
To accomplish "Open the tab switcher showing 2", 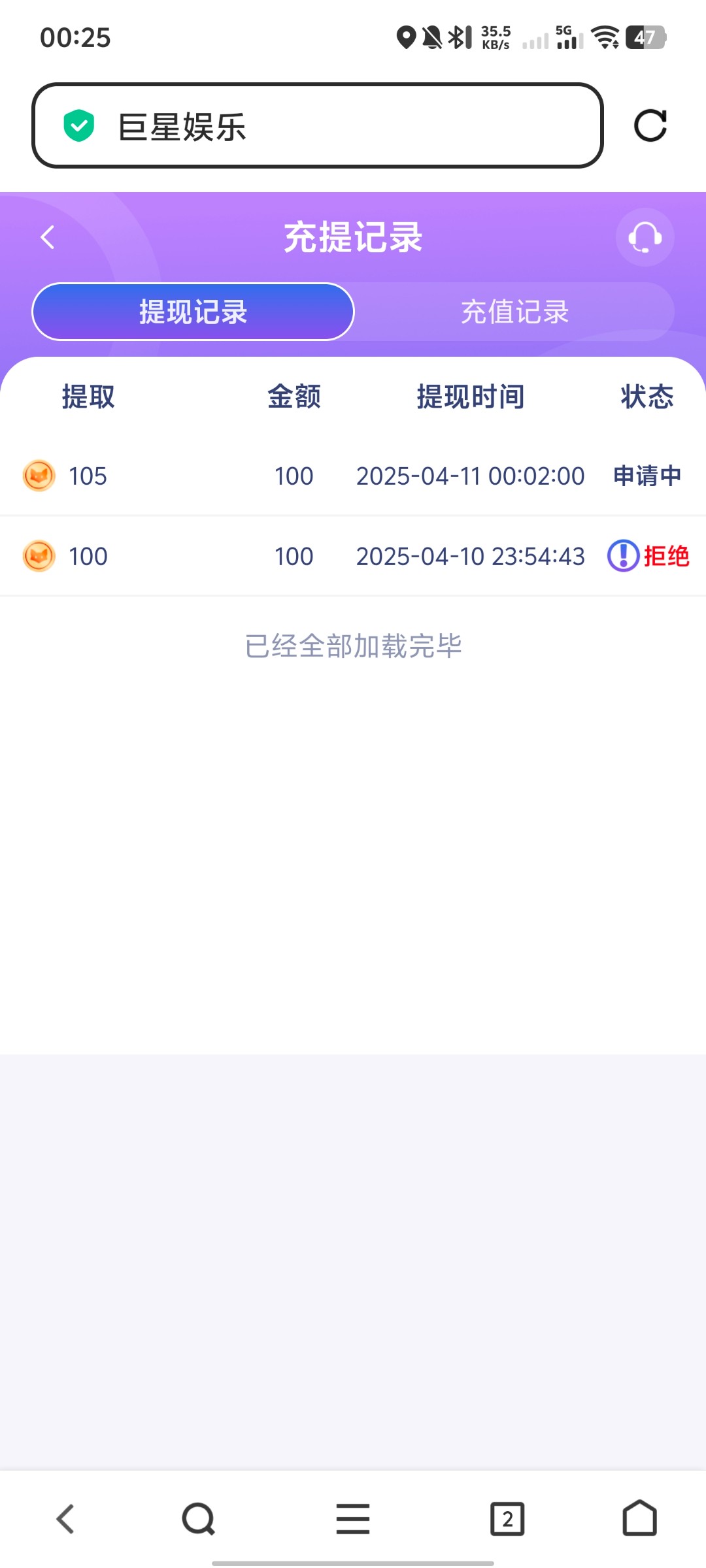I will pos(509,1518).
